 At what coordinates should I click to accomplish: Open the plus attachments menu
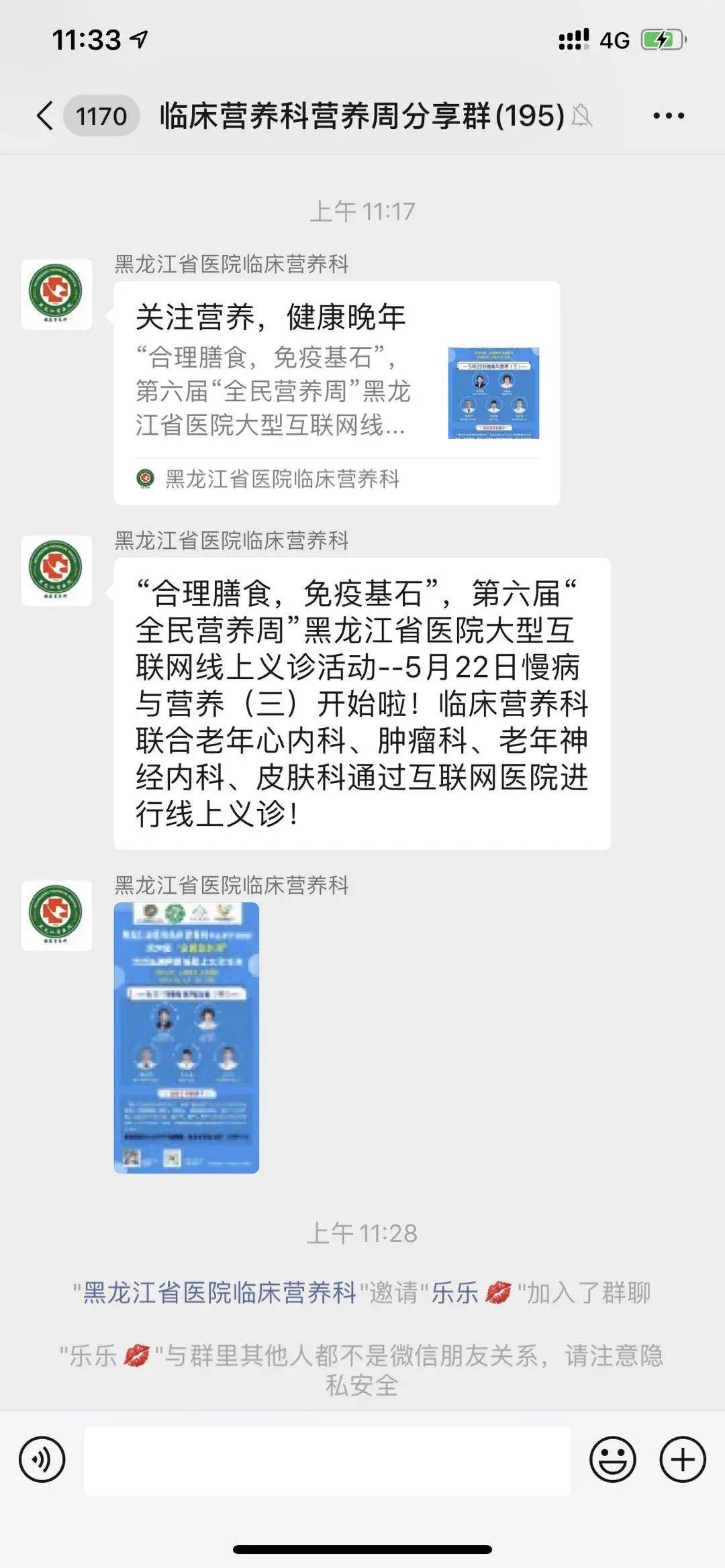683,1459
